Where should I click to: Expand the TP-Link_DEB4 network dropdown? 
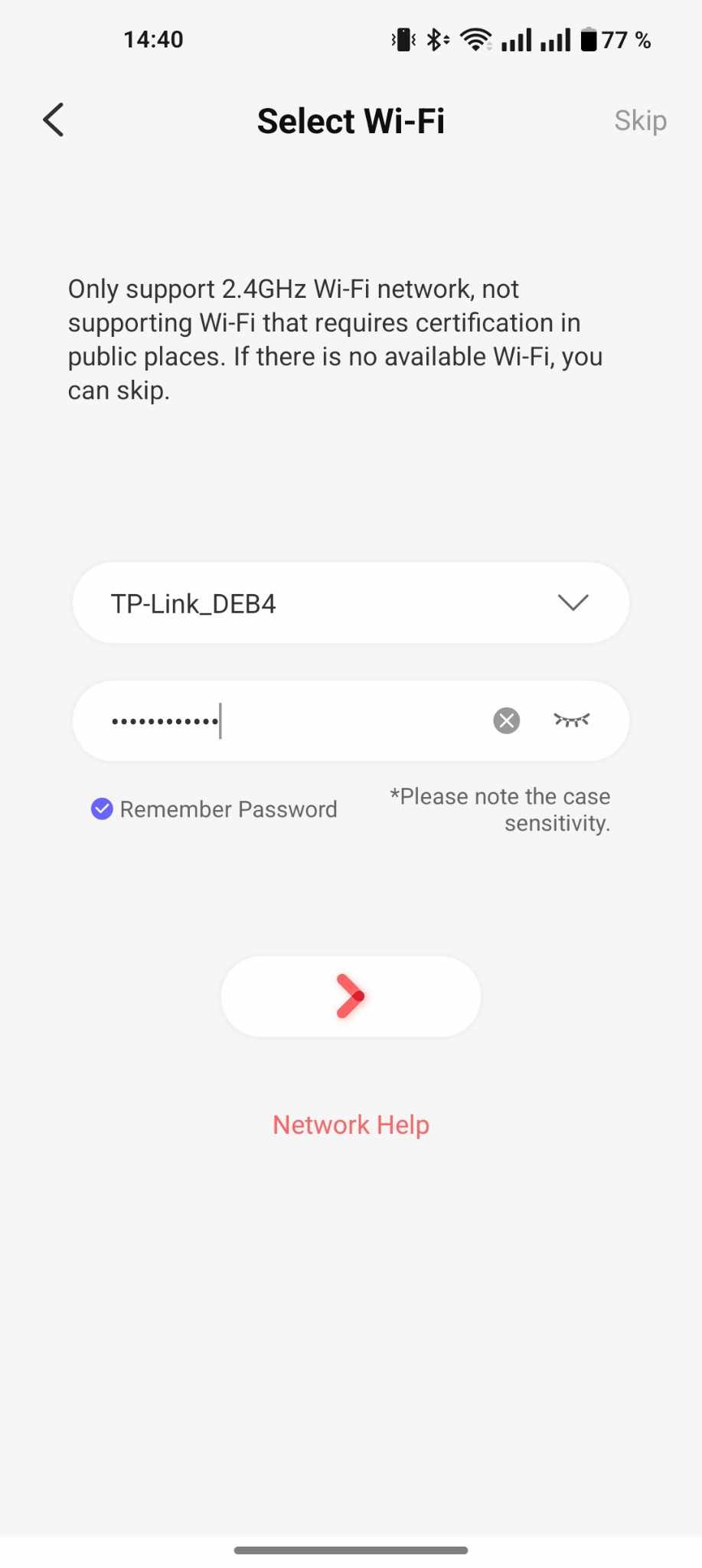tap(351, 603)
